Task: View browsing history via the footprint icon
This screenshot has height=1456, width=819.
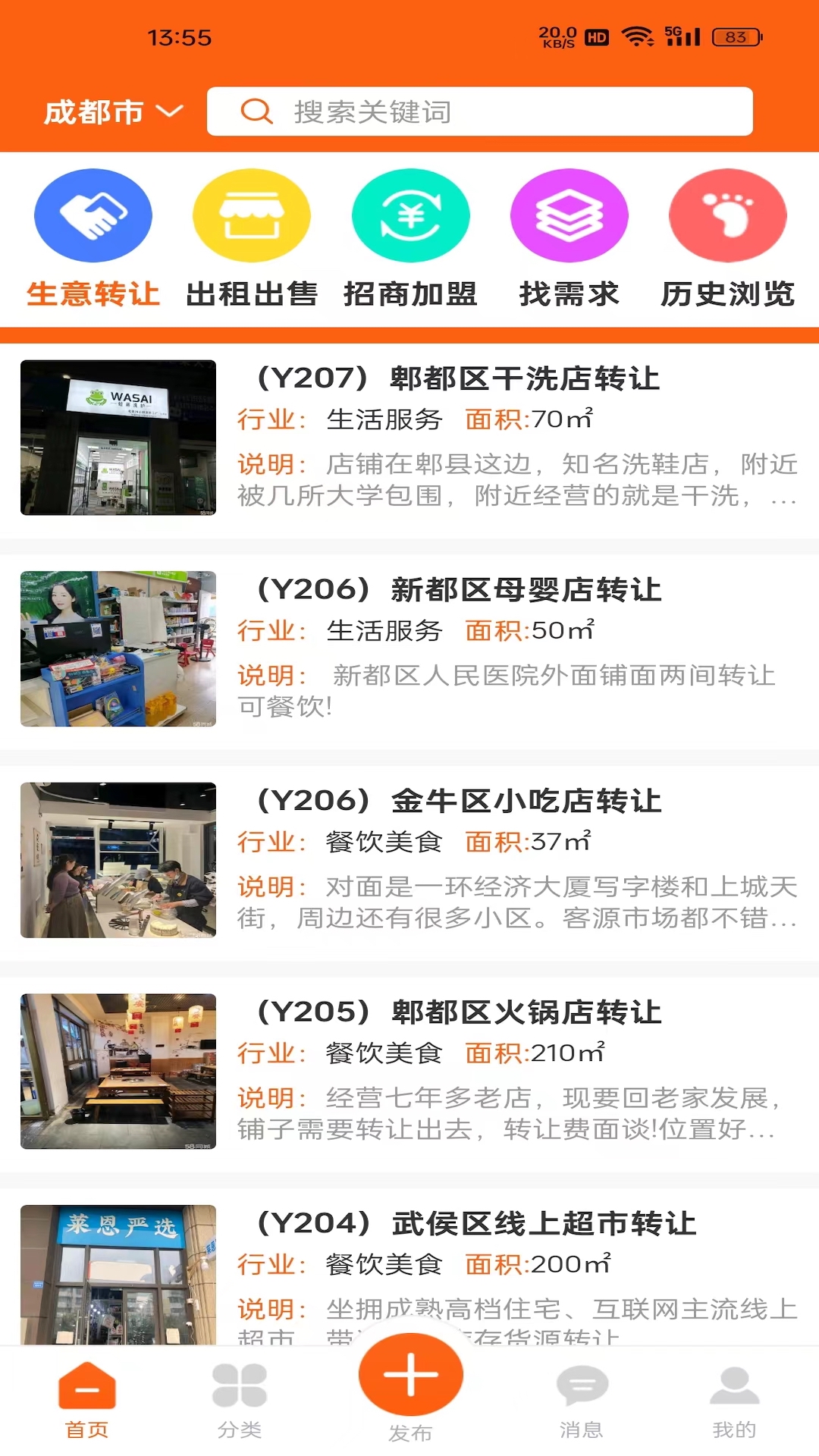Action: click(726, 215)
